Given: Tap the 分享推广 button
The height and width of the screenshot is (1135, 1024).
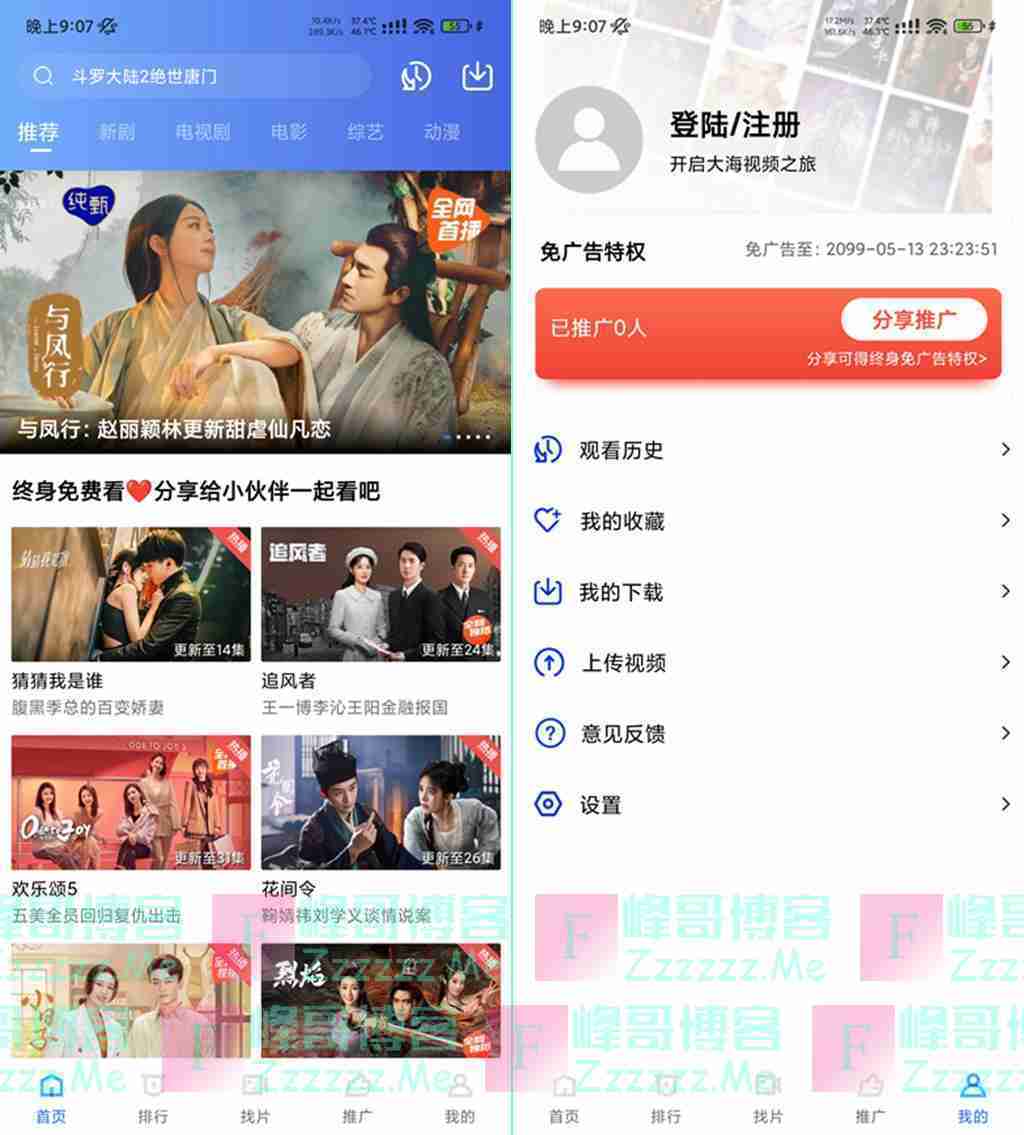Looking at the screenshot, I should 913,320.
